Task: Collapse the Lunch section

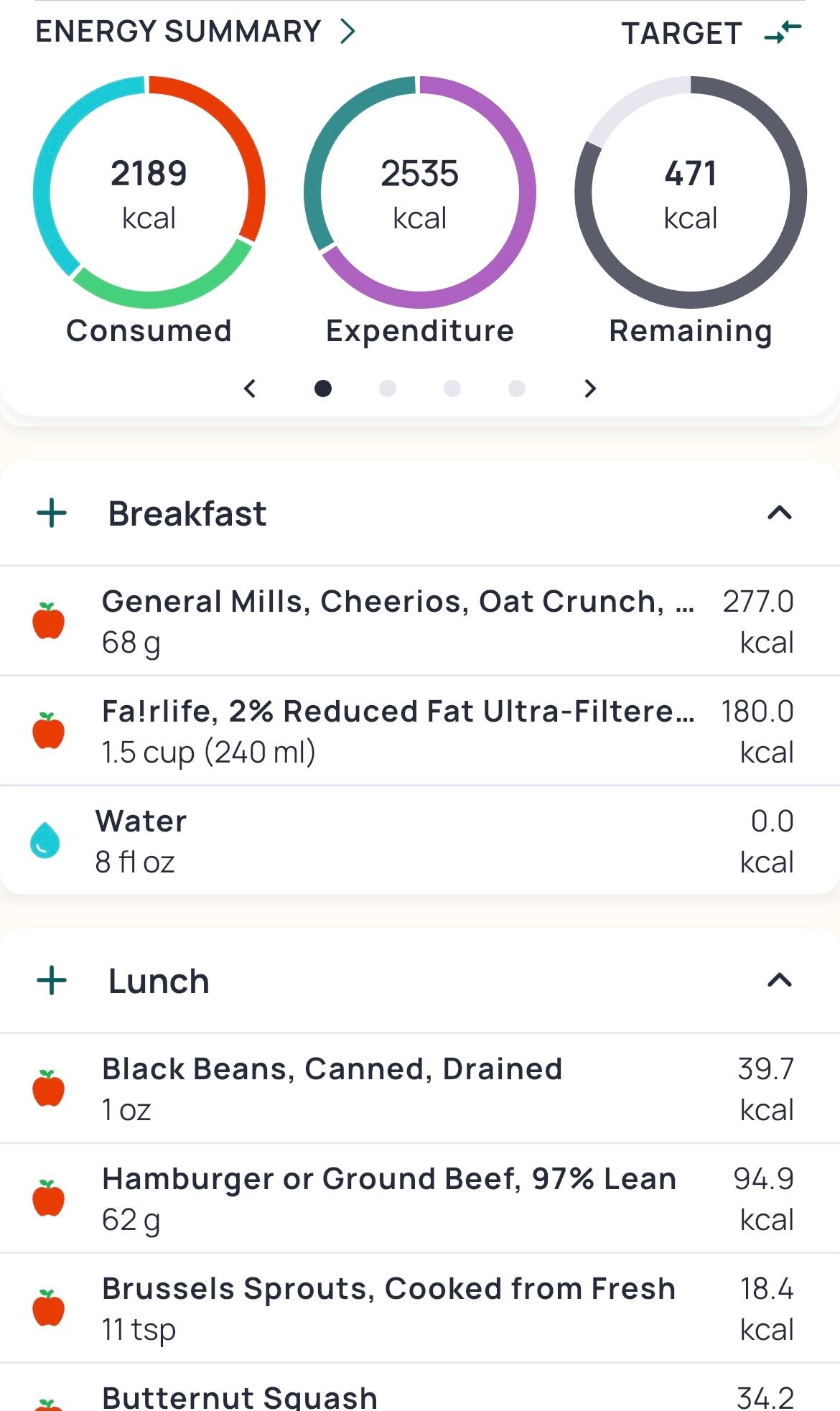Action: pyautogui.click(x=779, y=981)
